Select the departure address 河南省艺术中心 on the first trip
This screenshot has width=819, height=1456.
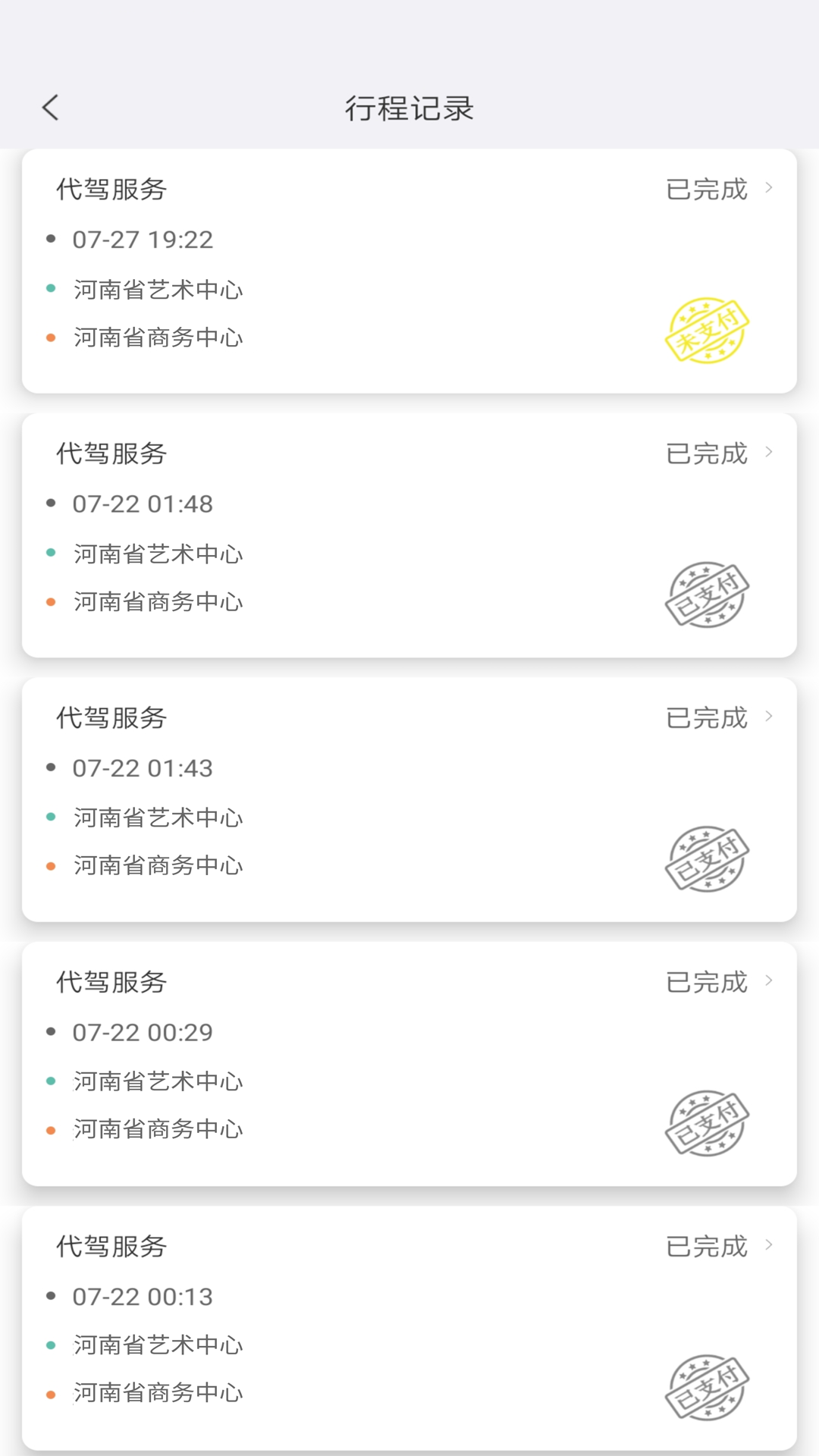tap(157, 289)
